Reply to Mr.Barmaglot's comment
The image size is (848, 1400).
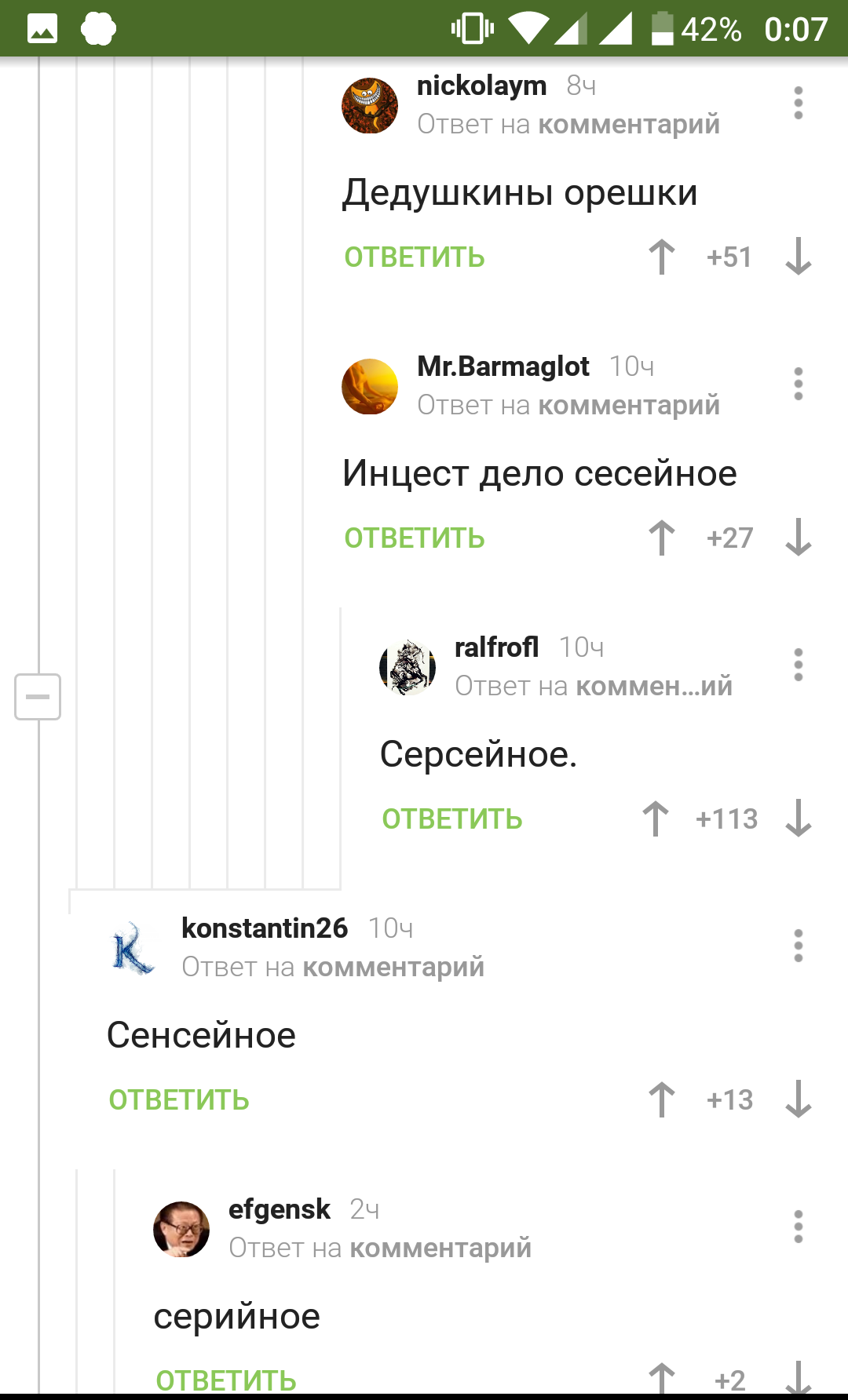coord(415,538)
